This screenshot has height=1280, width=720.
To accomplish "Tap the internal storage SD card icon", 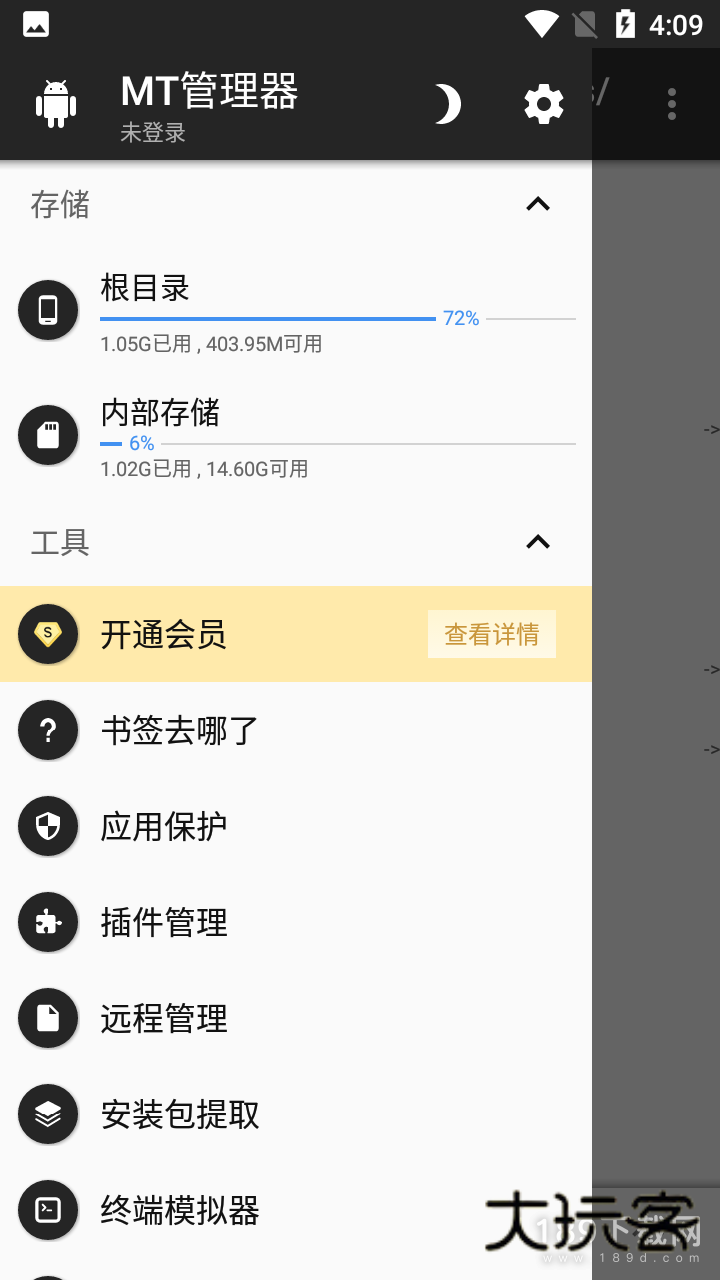I will (48, 435).
